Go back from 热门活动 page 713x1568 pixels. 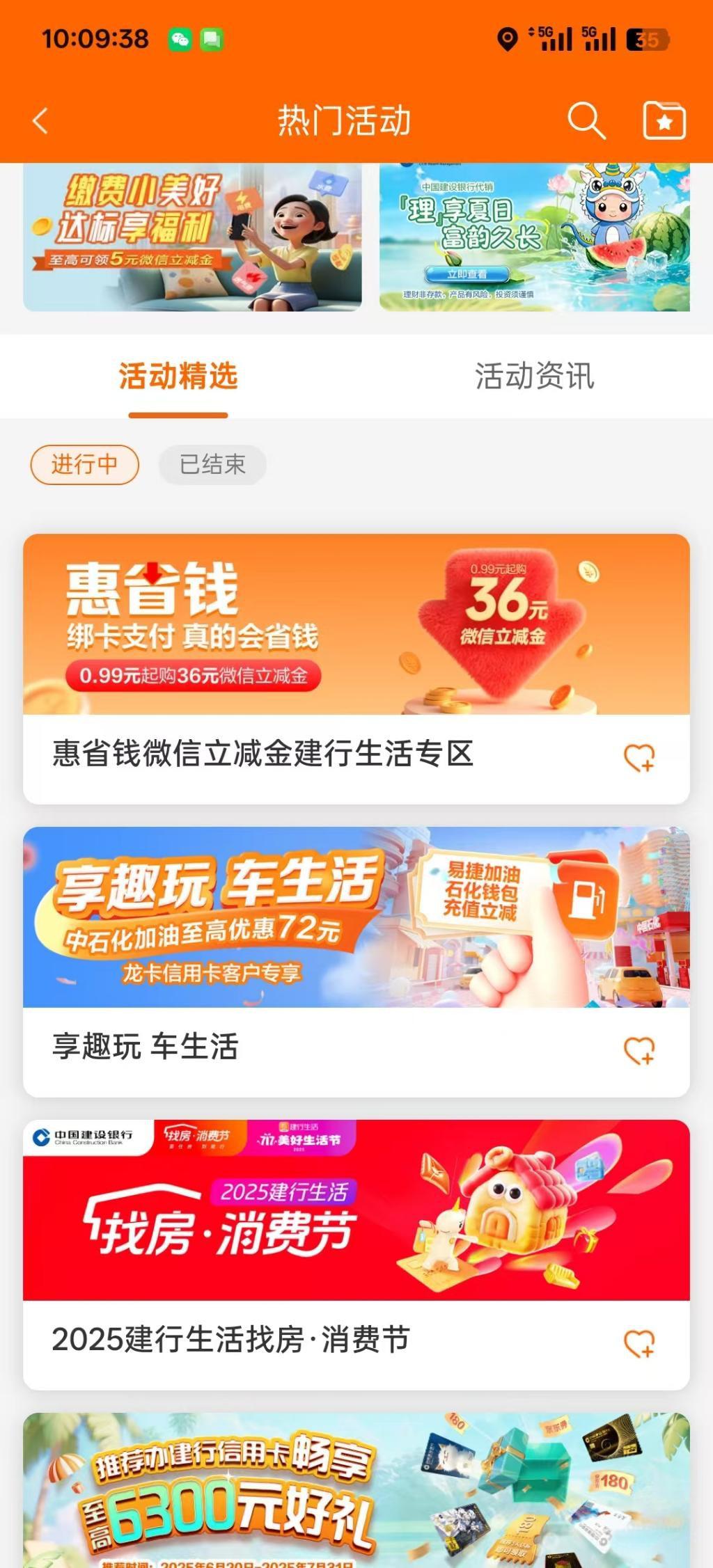tap(40, 121)
